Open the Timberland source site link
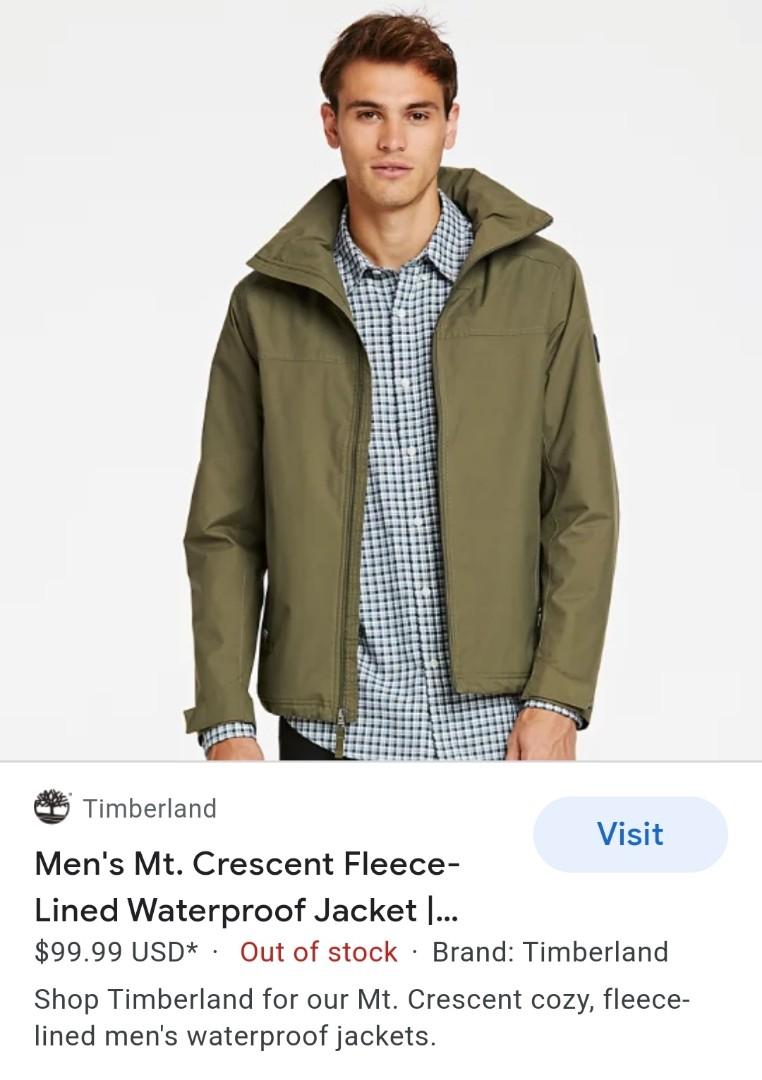This screenshot has width=762, height=1080. click(x=149, y=808)
